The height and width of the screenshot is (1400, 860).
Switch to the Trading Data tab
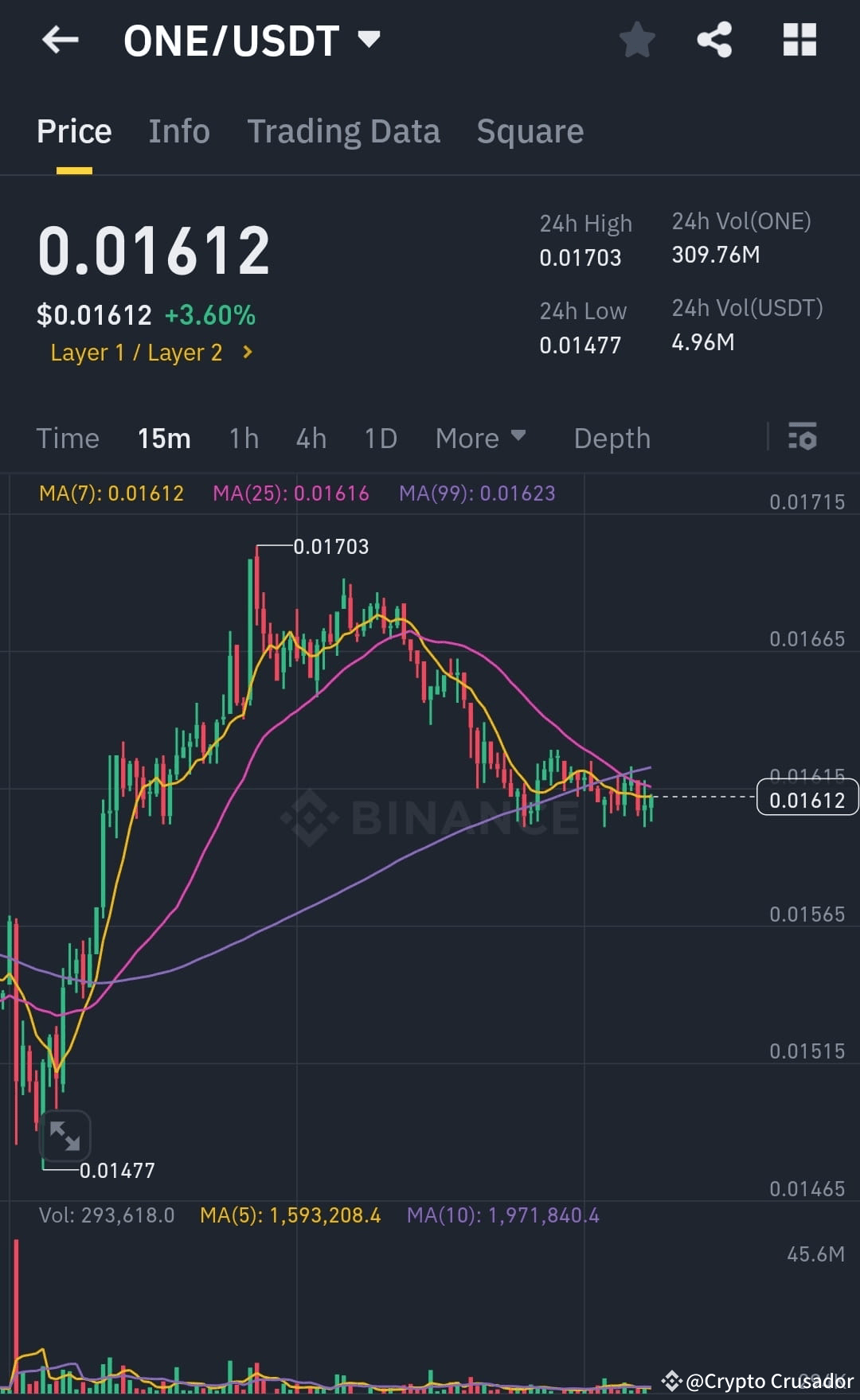click(x=344, y=131)
